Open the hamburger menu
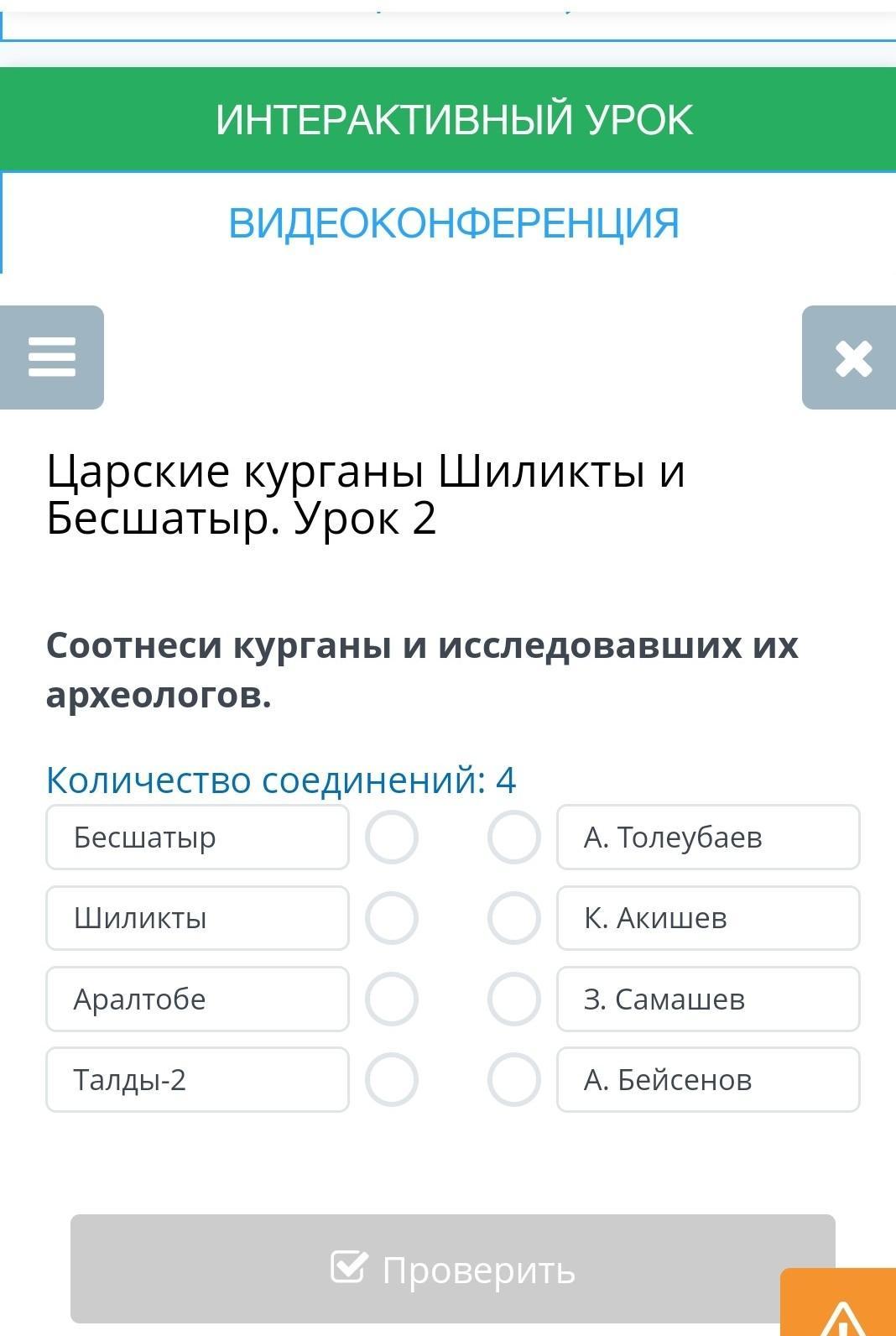 [52, 357]
